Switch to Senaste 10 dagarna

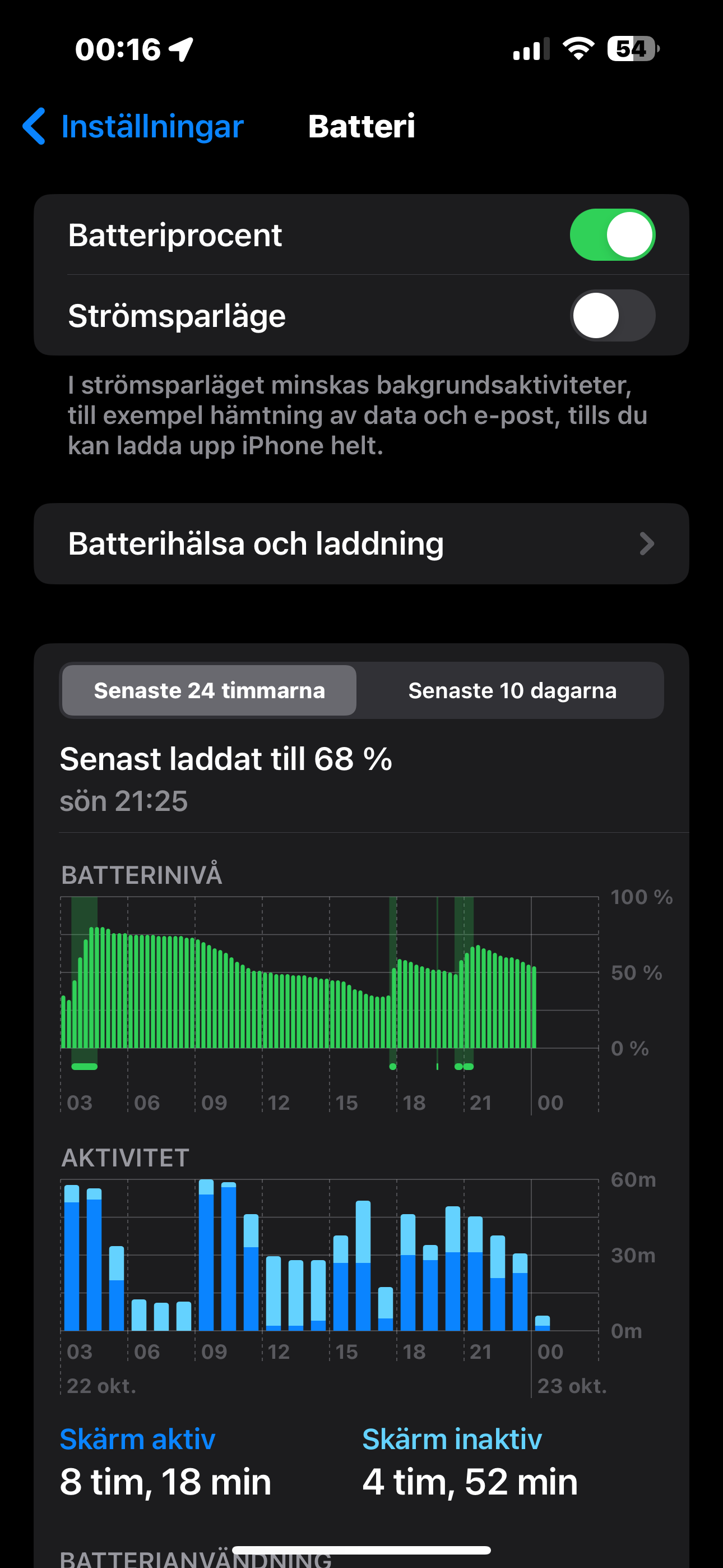coord(512,690)
